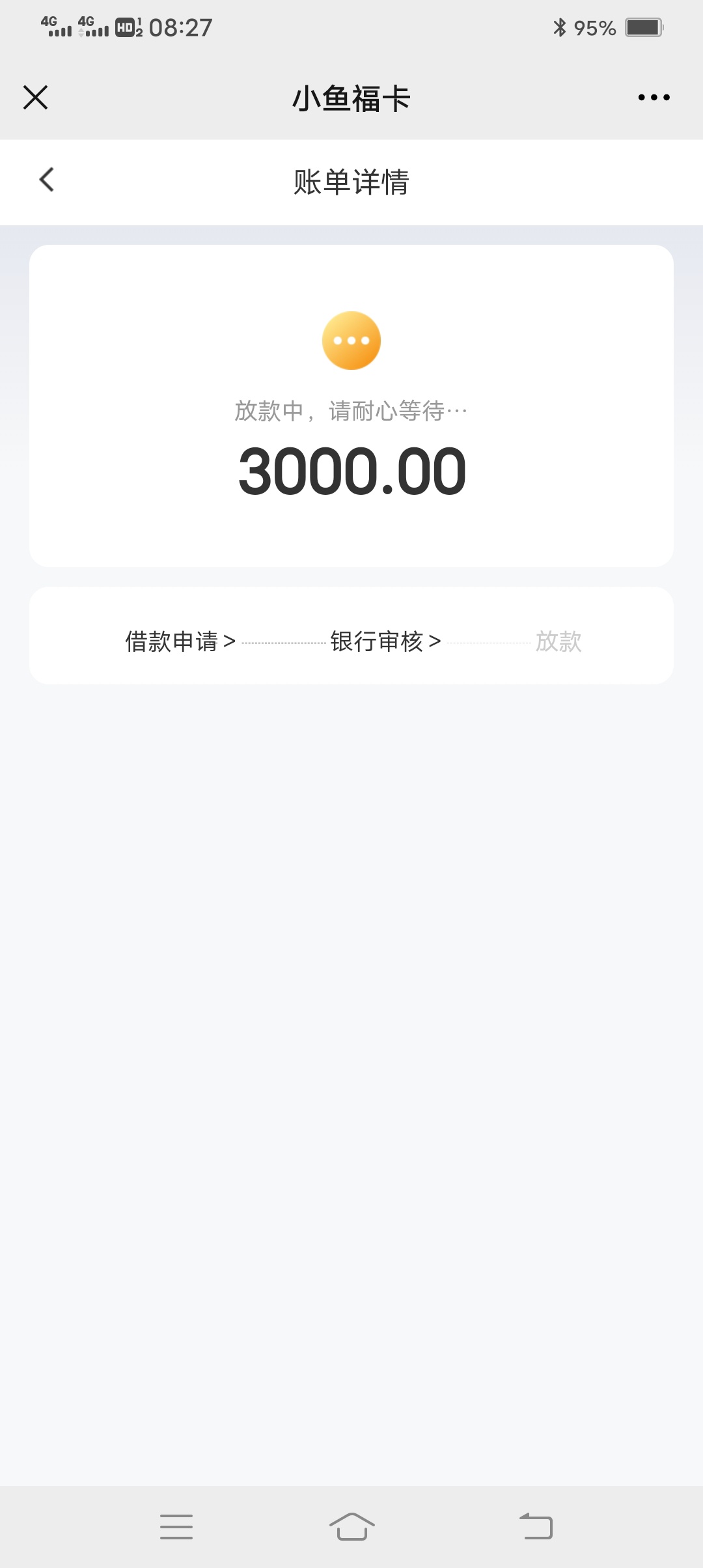Open recent apps menu button
703x1568 pixels.
[176, 1526]
